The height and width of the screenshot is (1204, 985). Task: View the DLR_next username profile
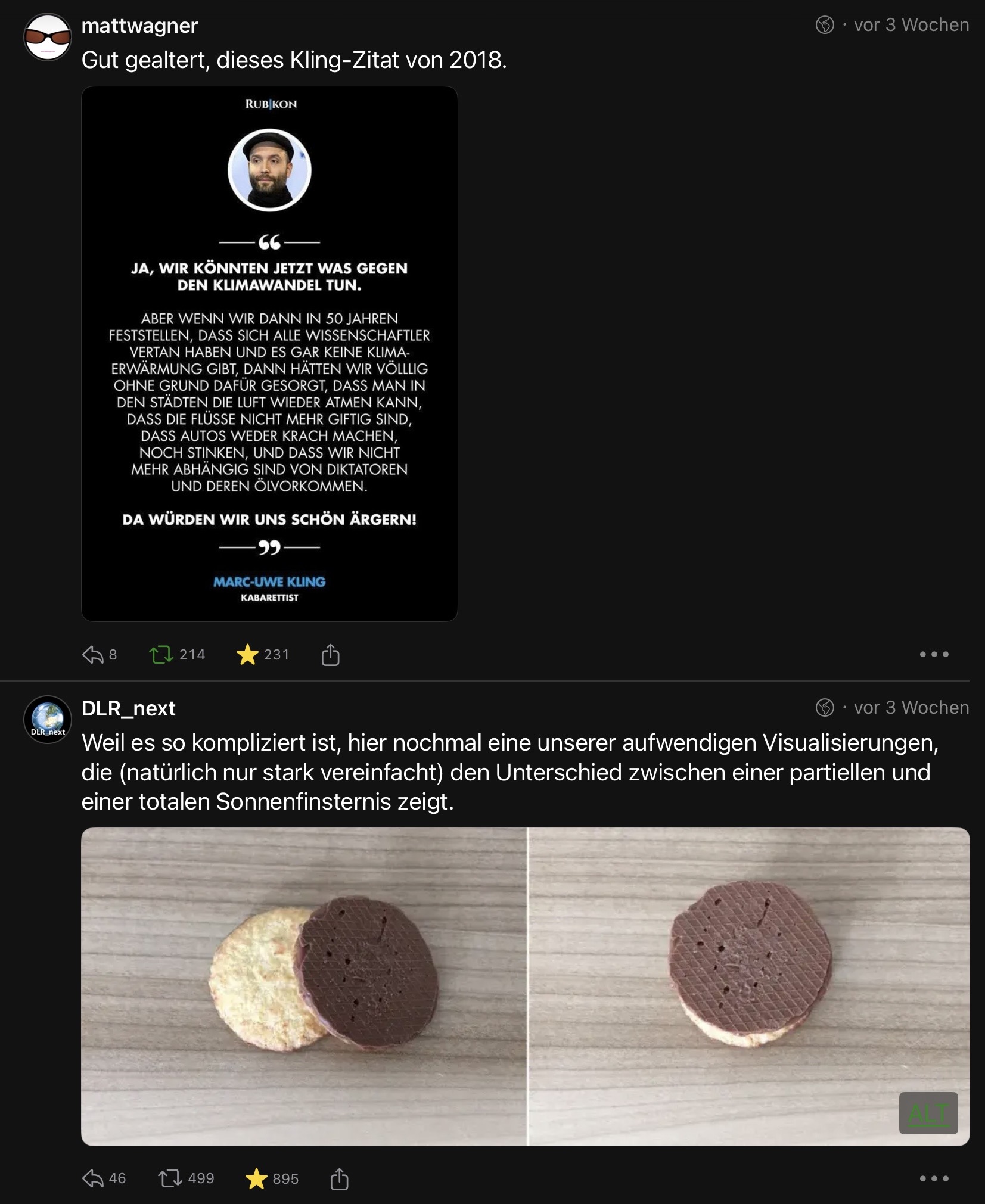tap(128, 708)
